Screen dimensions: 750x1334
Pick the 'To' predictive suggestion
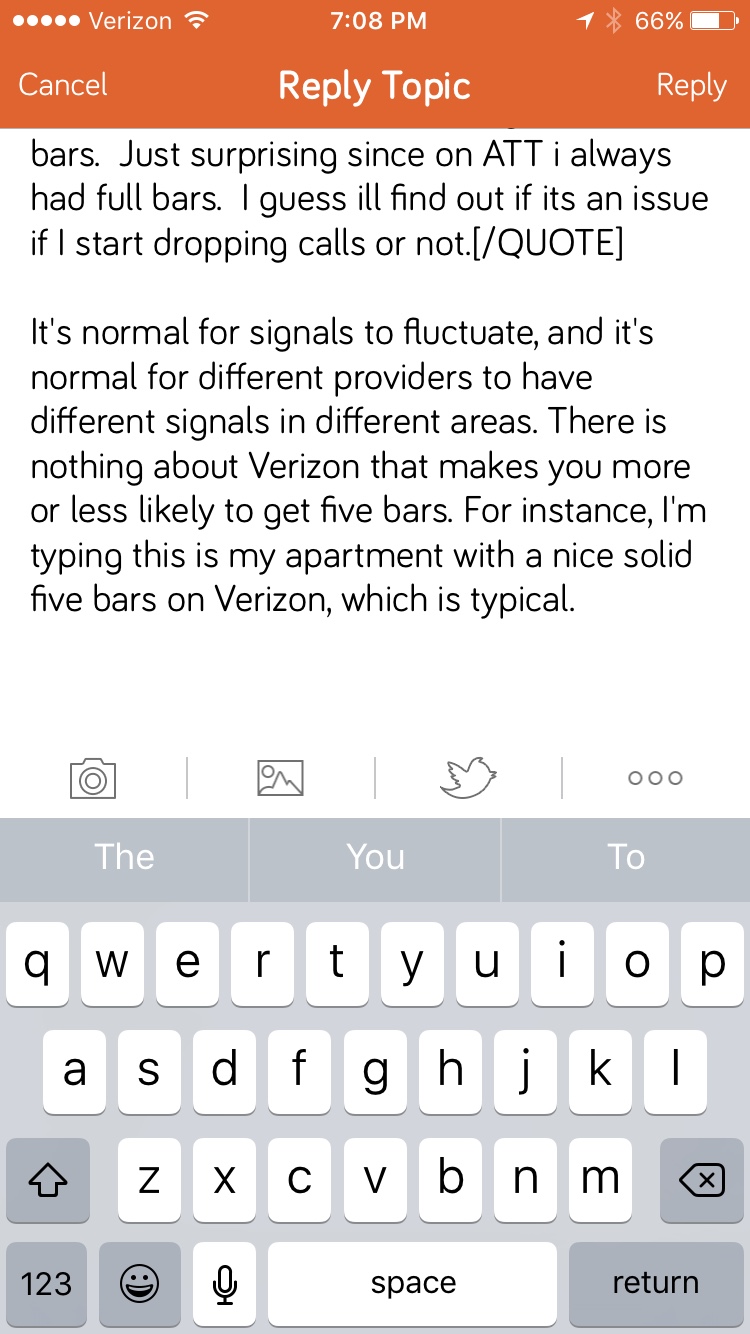(626, 857)
